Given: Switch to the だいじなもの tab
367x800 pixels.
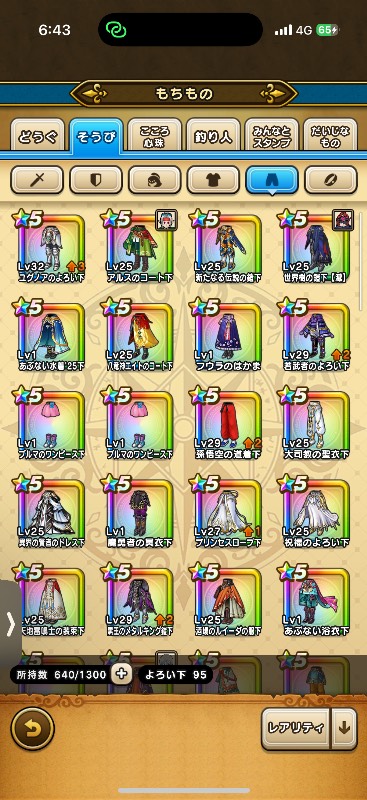Looking at the screenshot, I should (x=330, y=137).
